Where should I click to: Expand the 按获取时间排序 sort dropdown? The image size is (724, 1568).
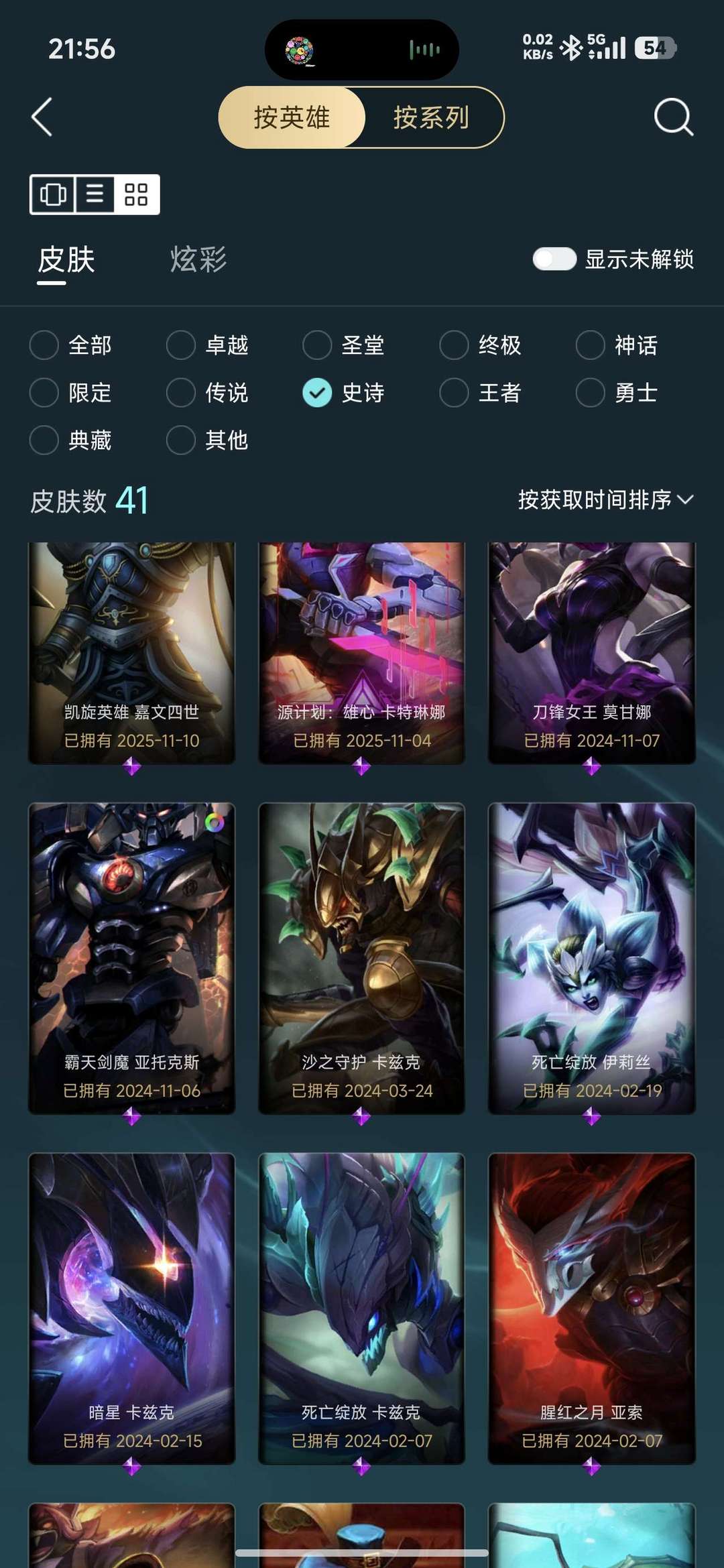click(605, 499)
